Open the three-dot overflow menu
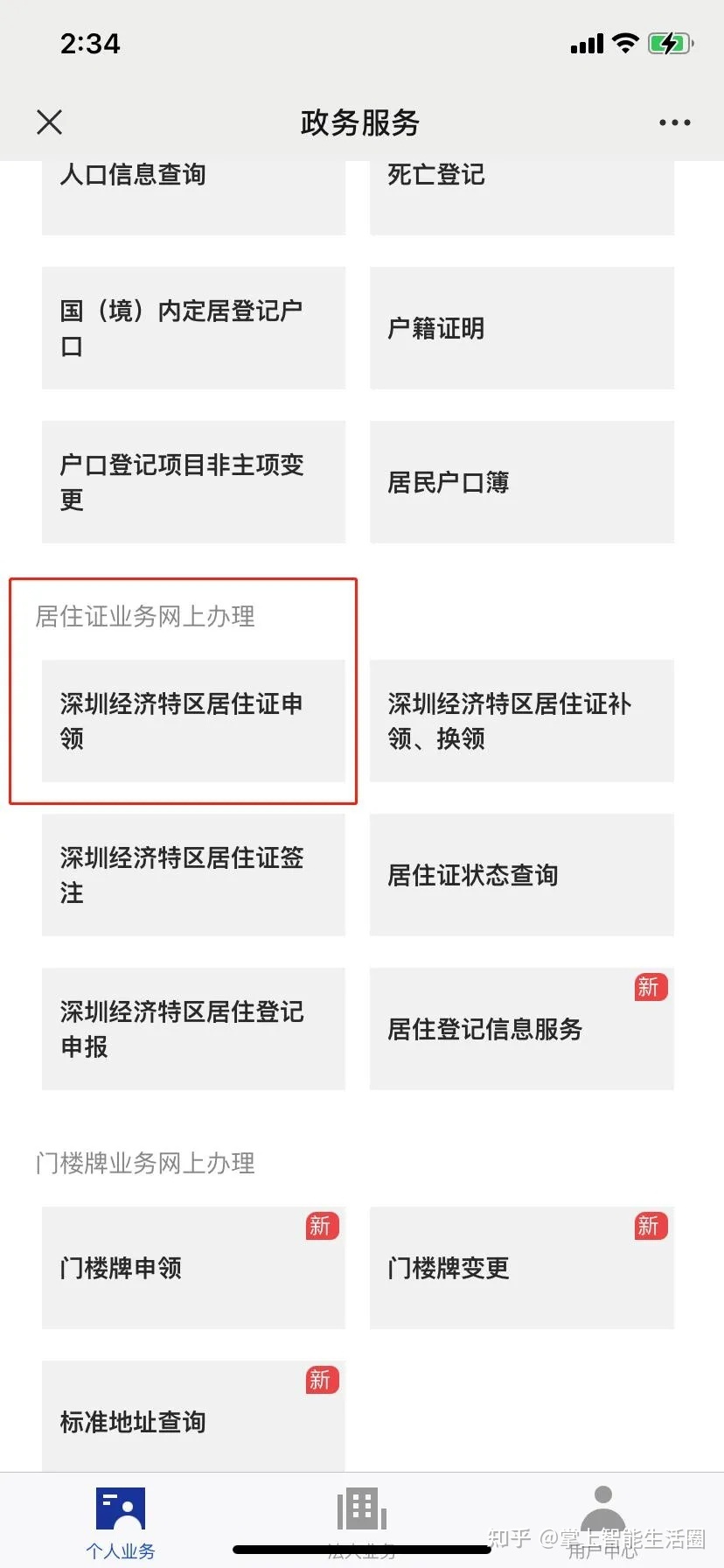Viewport: 724px width, 1568px height. click(674, 122)
